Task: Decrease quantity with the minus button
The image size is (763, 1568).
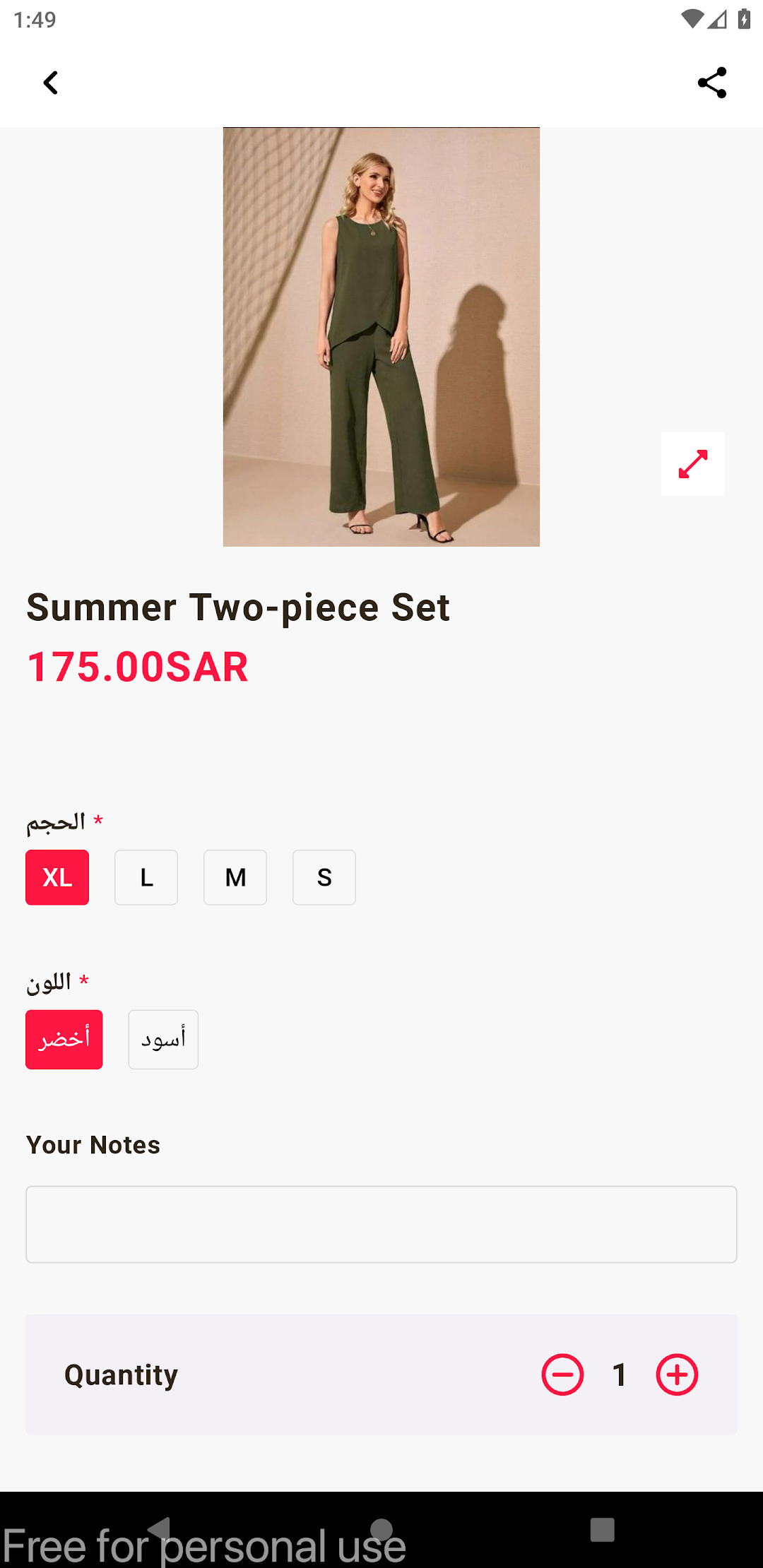Action: point(562,1374)
